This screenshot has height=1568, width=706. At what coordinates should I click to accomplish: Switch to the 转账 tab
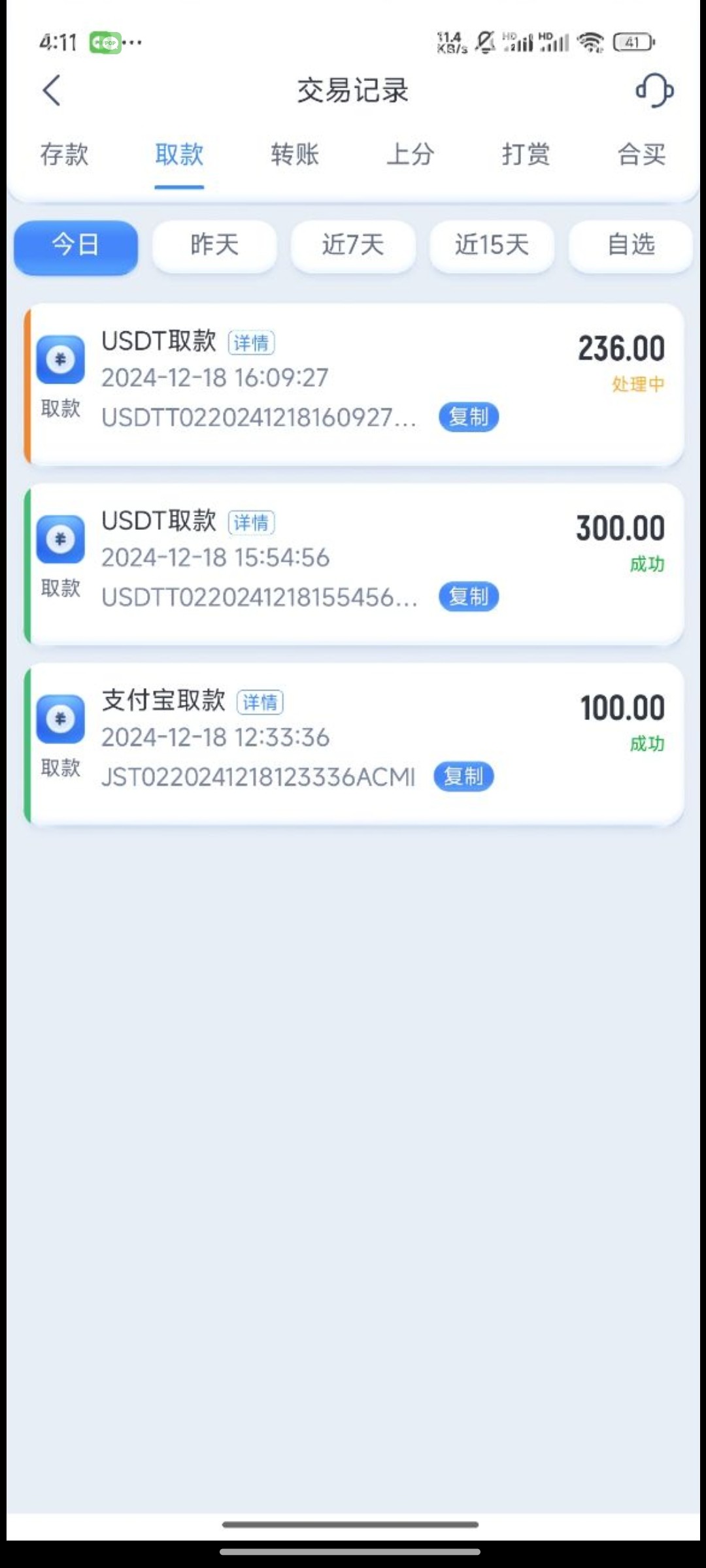295,155
